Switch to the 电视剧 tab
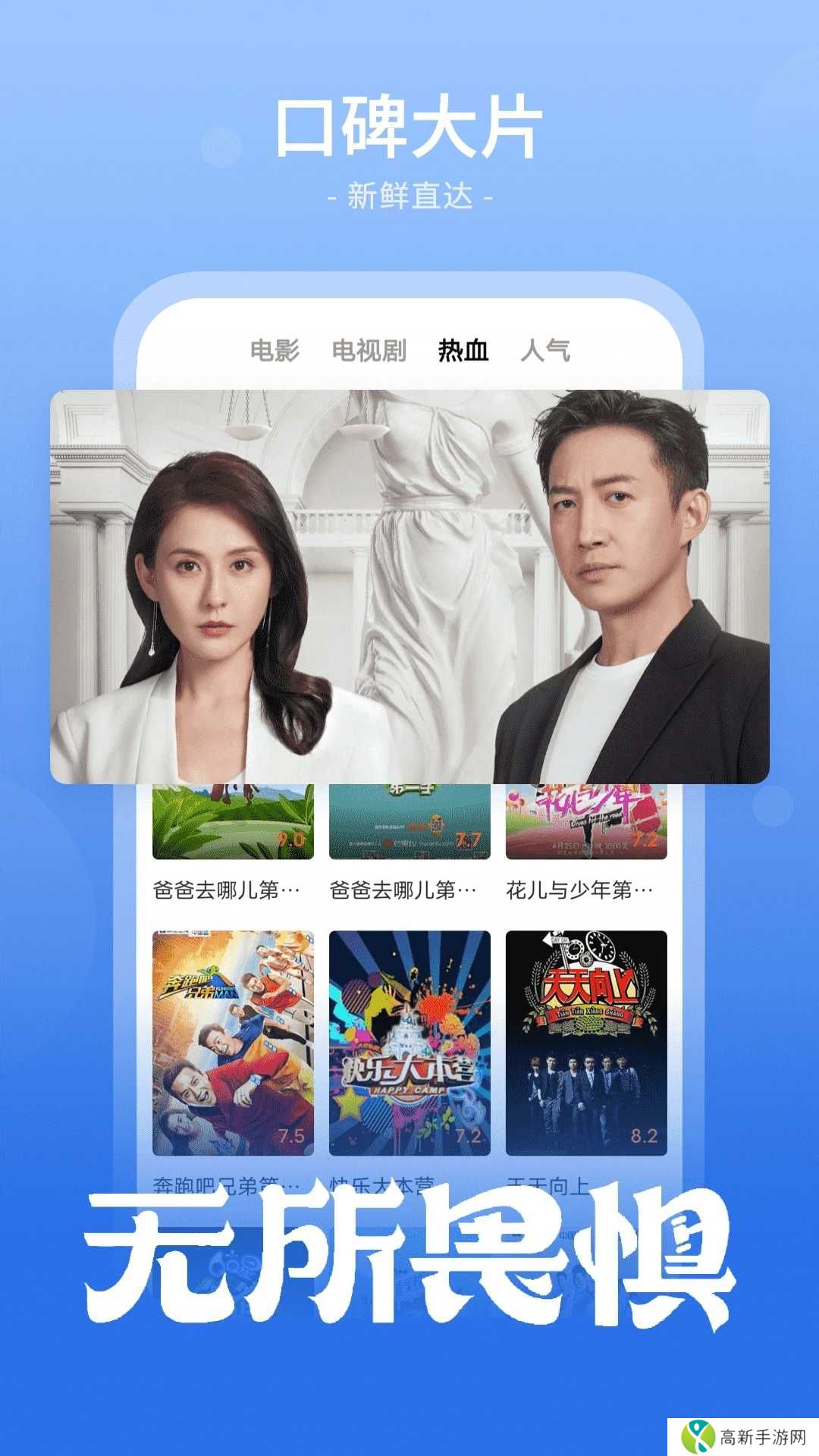Viewport: 819px width, 1456px height. pos(369,350)
